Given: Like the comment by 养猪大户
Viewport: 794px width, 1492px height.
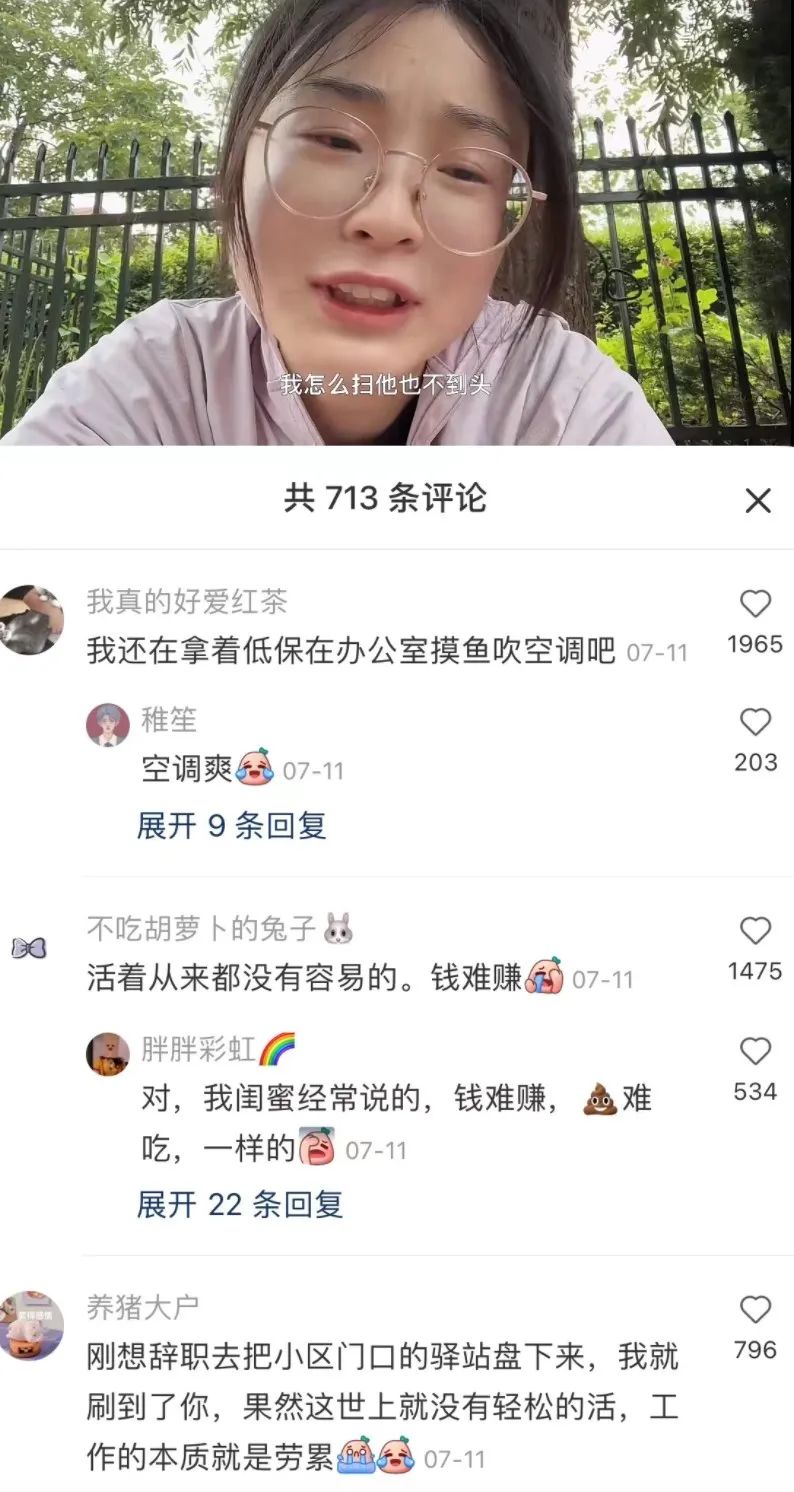Looking at the screenshot, I should [x=755, y=1310].
